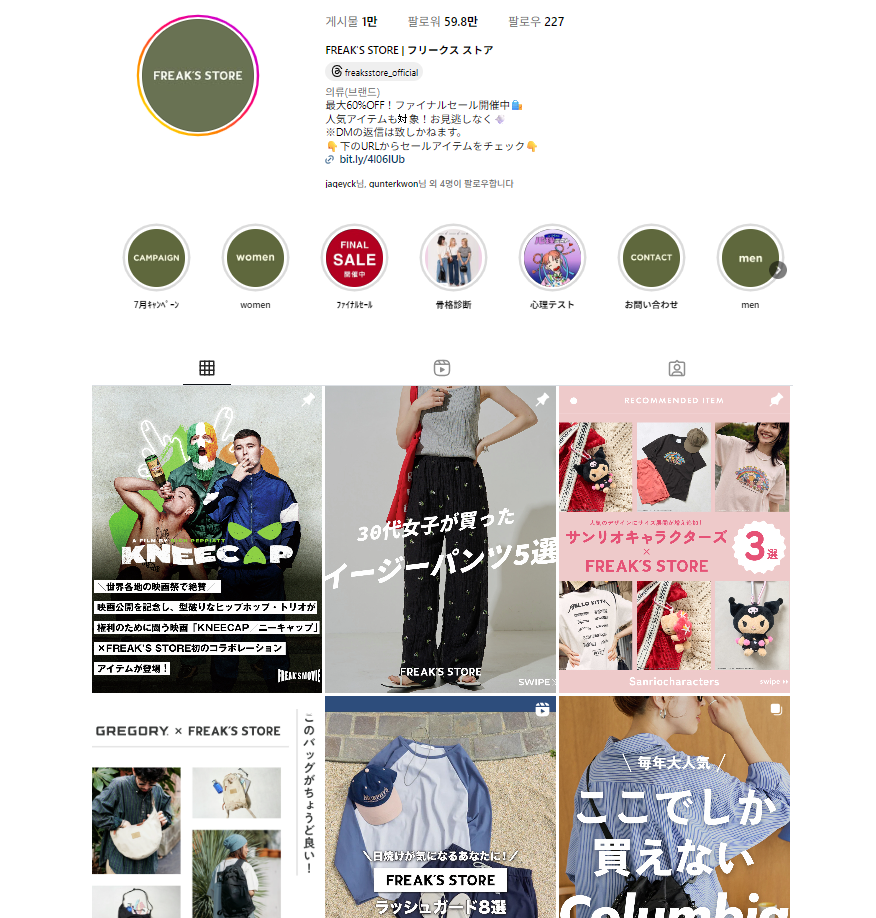View the CONTACT story highlight

tap(651, 258)
